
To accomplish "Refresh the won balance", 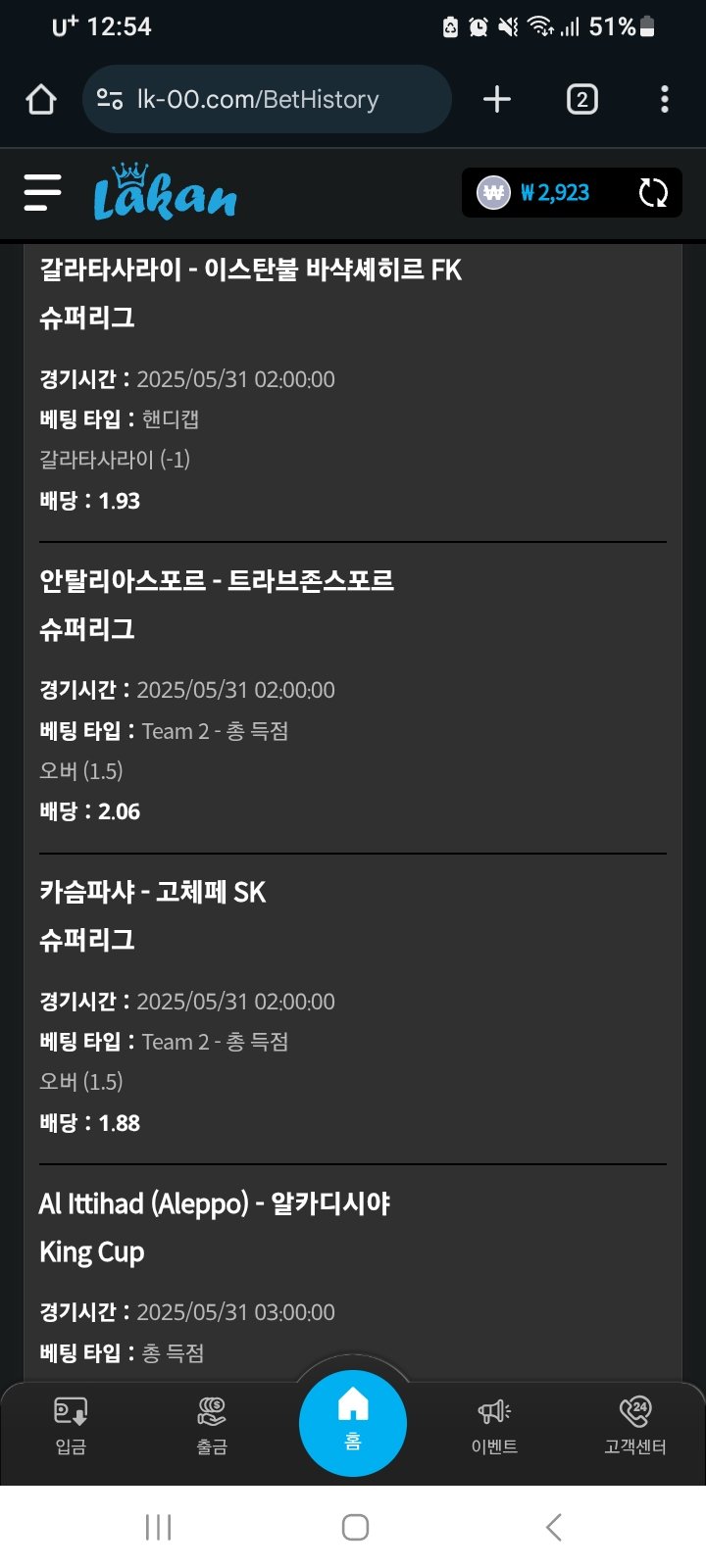I will point(653,192).
